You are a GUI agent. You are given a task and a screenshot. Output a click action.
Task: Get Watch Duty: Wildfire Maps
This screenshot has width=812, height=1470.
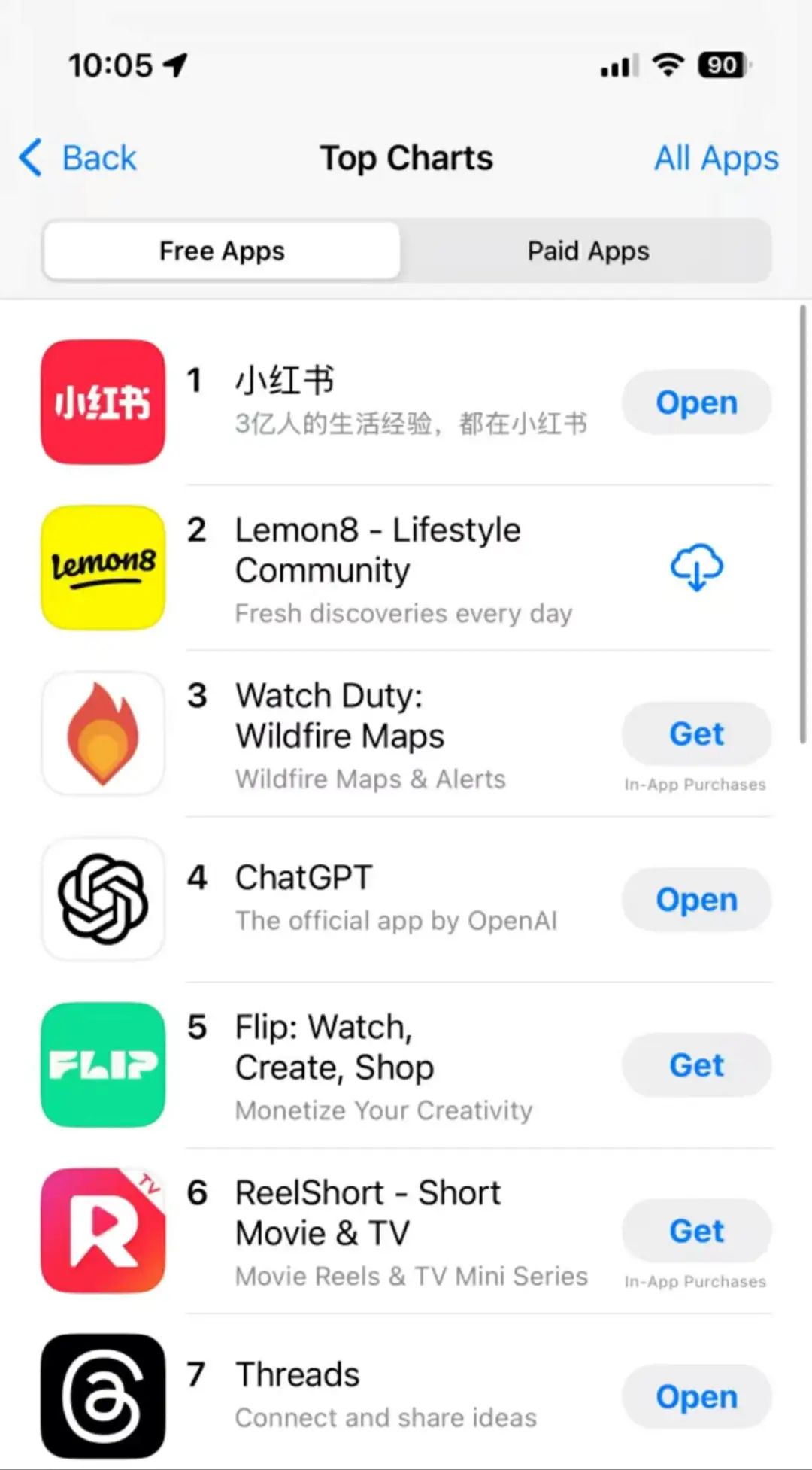(x=696, y=733)
